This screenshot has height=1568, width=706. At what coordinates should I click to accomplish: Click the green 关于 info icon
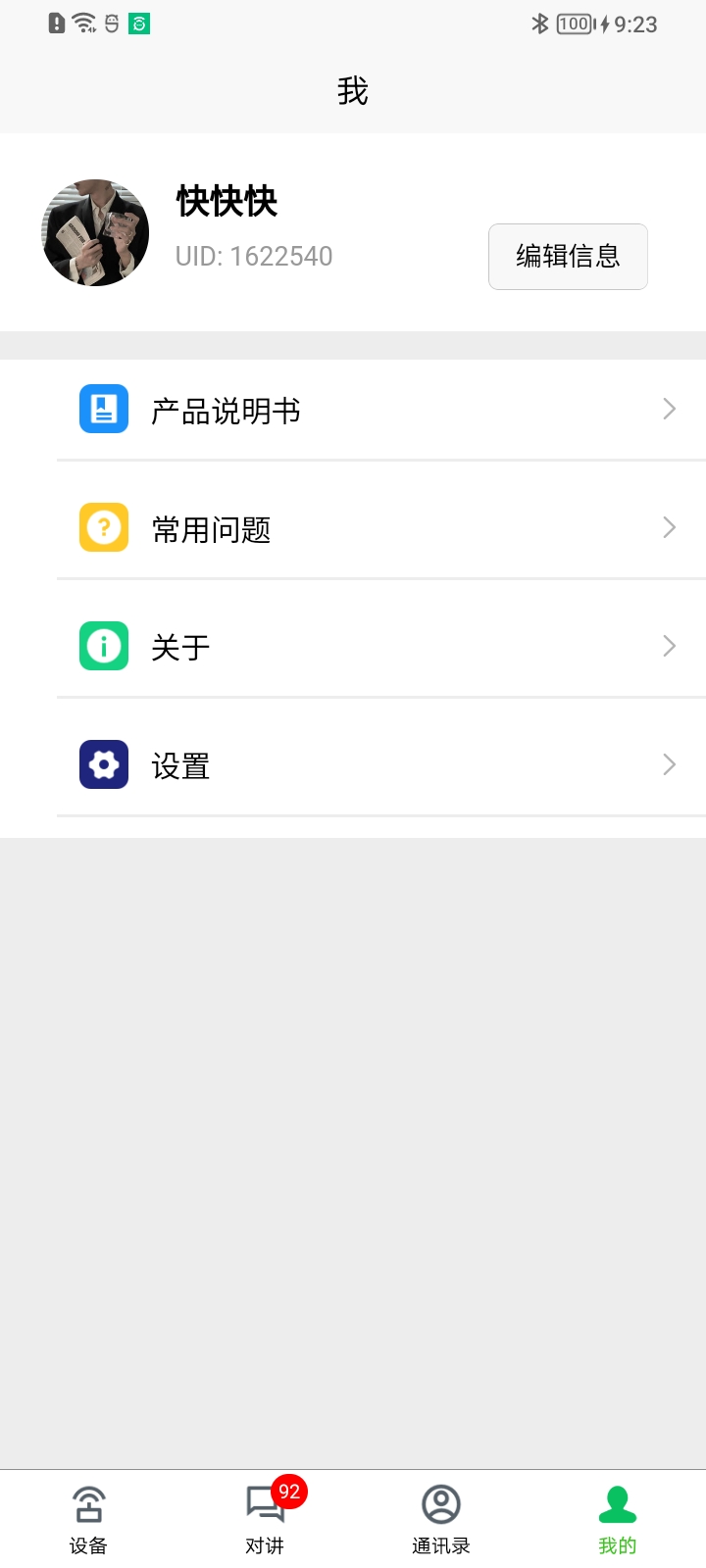point(103,646)
